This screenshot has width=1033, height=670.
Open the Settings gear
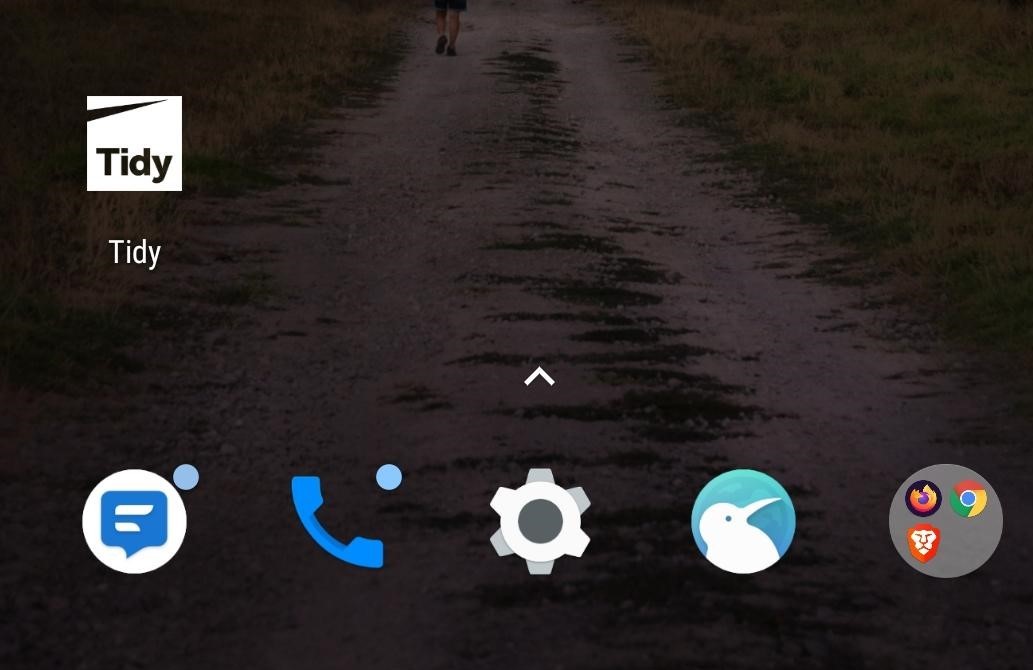coord(540,521)
